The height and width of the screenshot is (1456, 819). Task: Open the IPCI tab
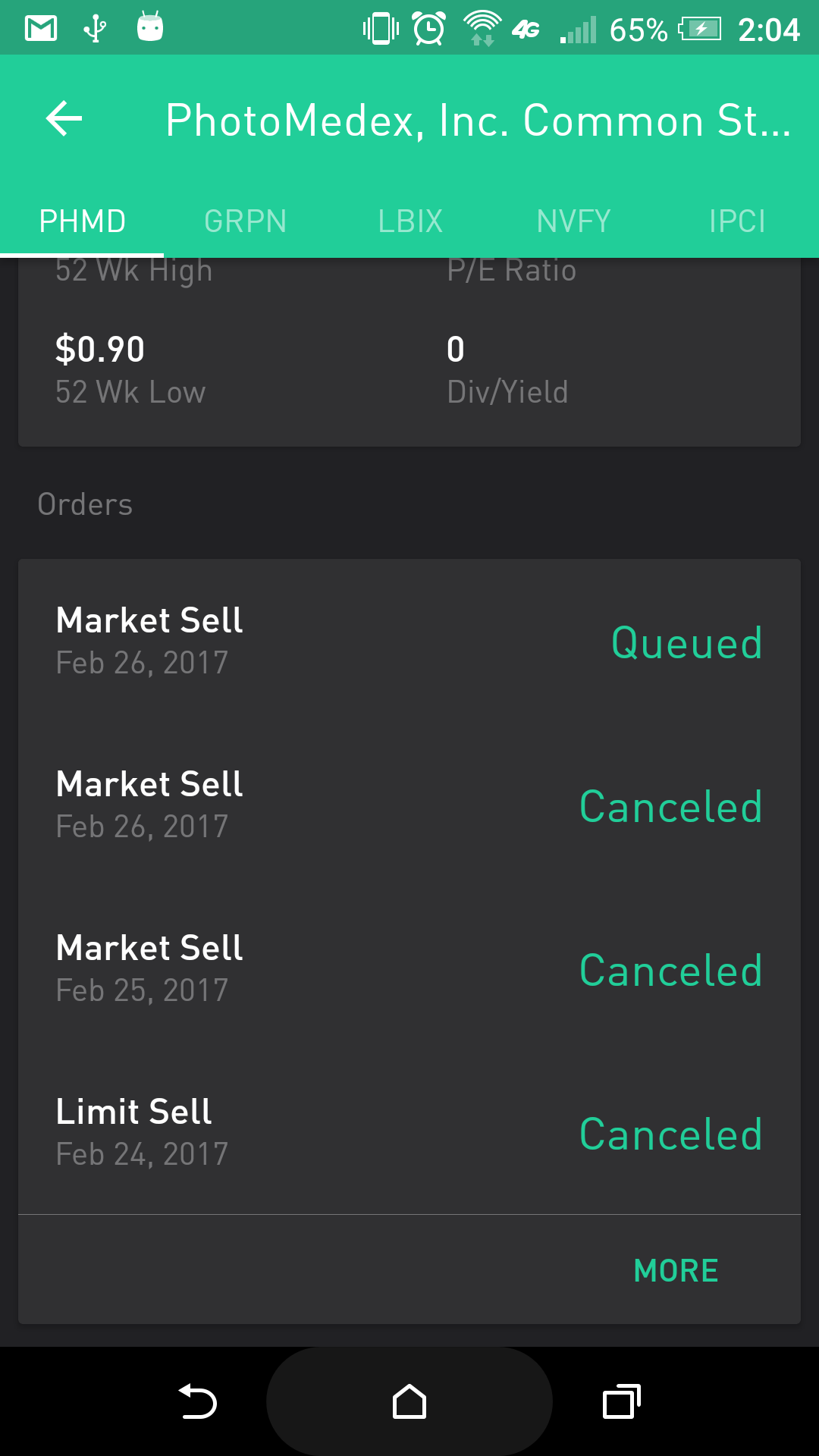coord(737,221)
